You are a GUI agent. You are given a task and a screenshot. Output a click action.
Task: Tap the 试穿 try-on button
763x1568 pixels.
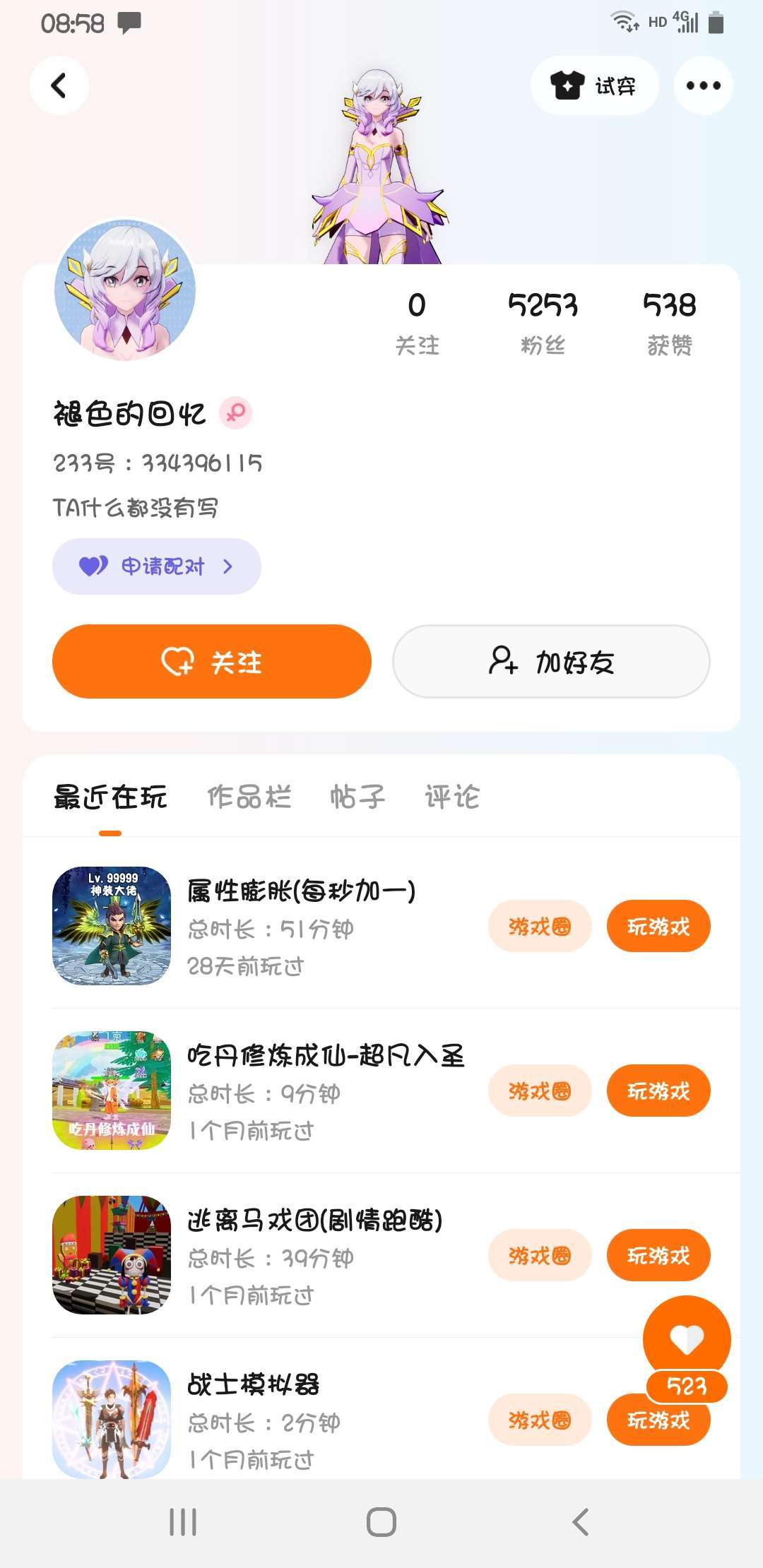click(594, 85)
